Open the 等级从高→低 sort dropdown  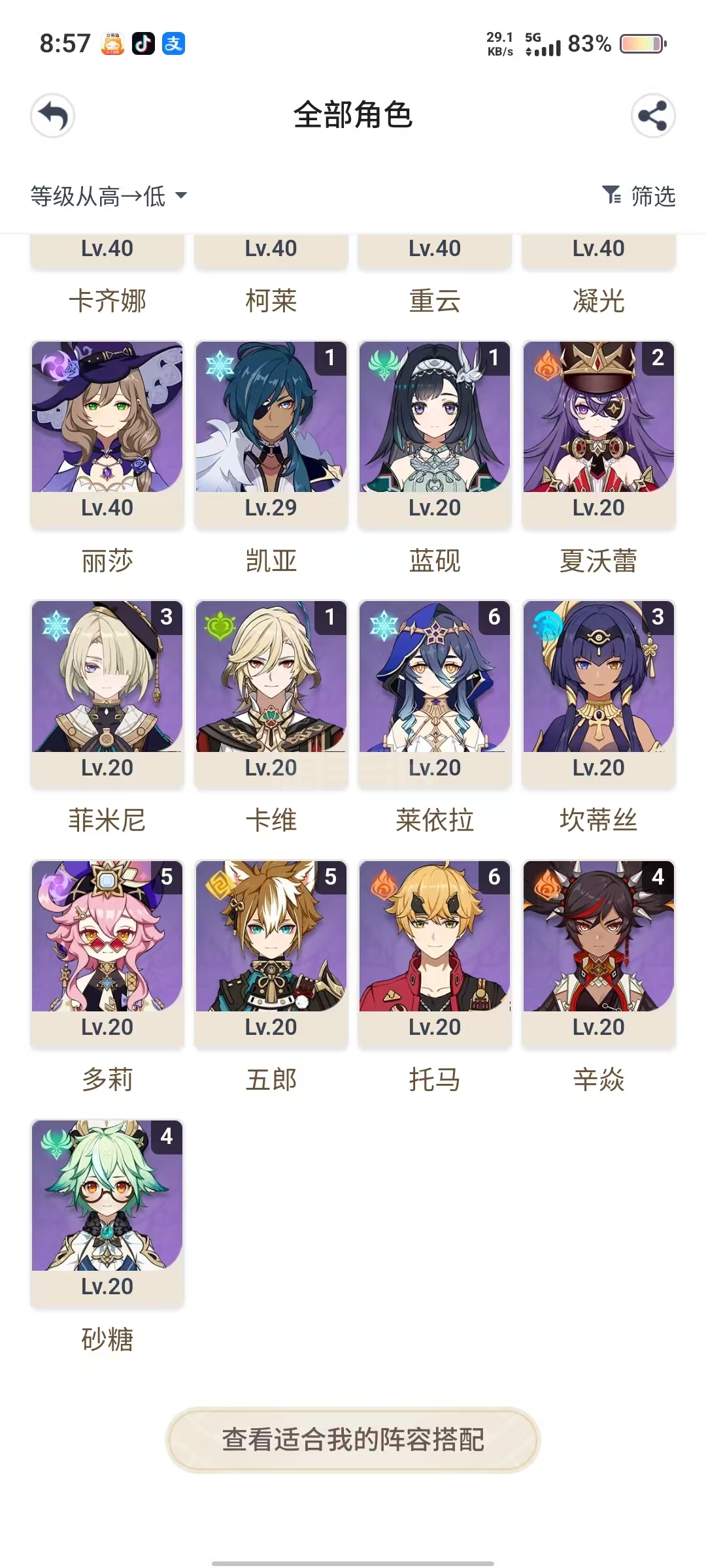tap(109, 196)
